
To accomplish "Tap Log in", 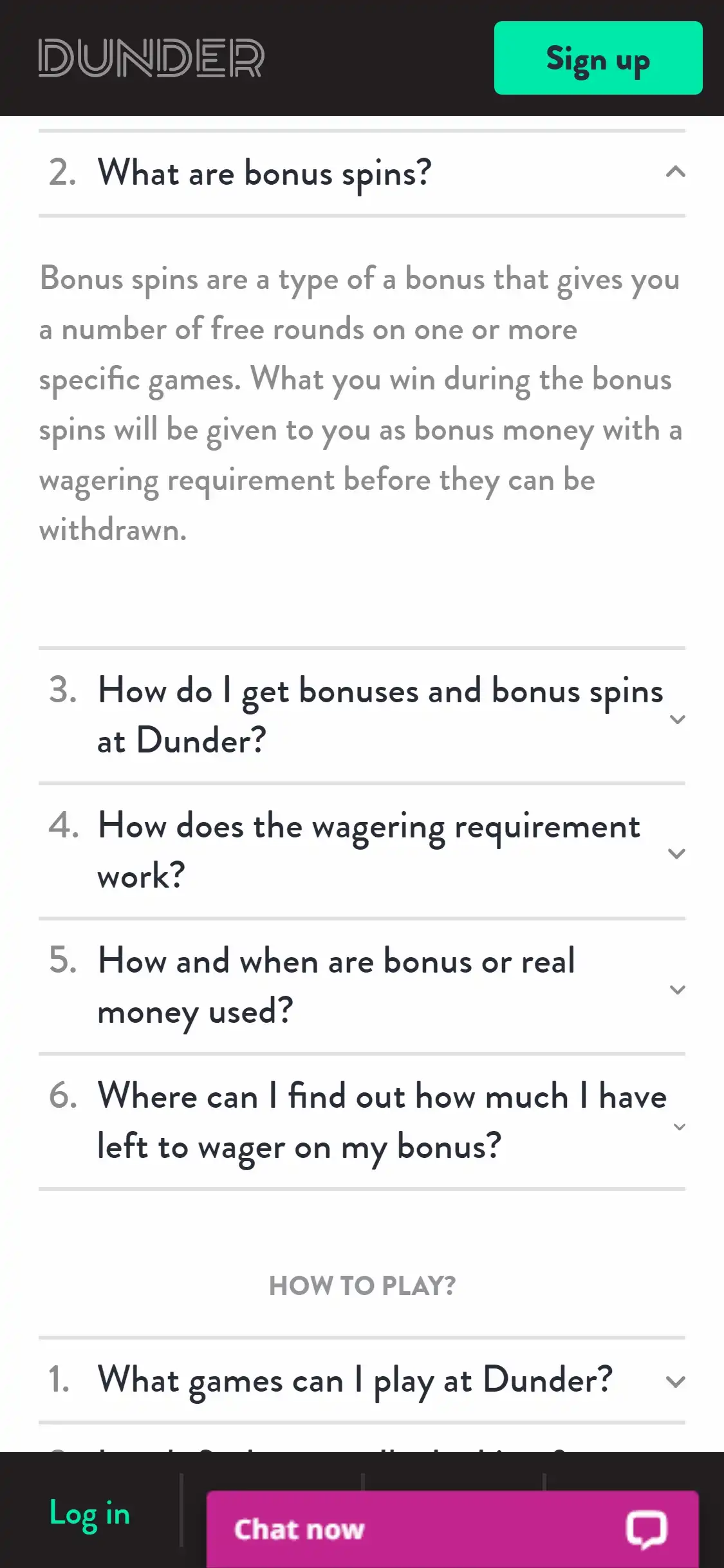I will [89, 1514].
